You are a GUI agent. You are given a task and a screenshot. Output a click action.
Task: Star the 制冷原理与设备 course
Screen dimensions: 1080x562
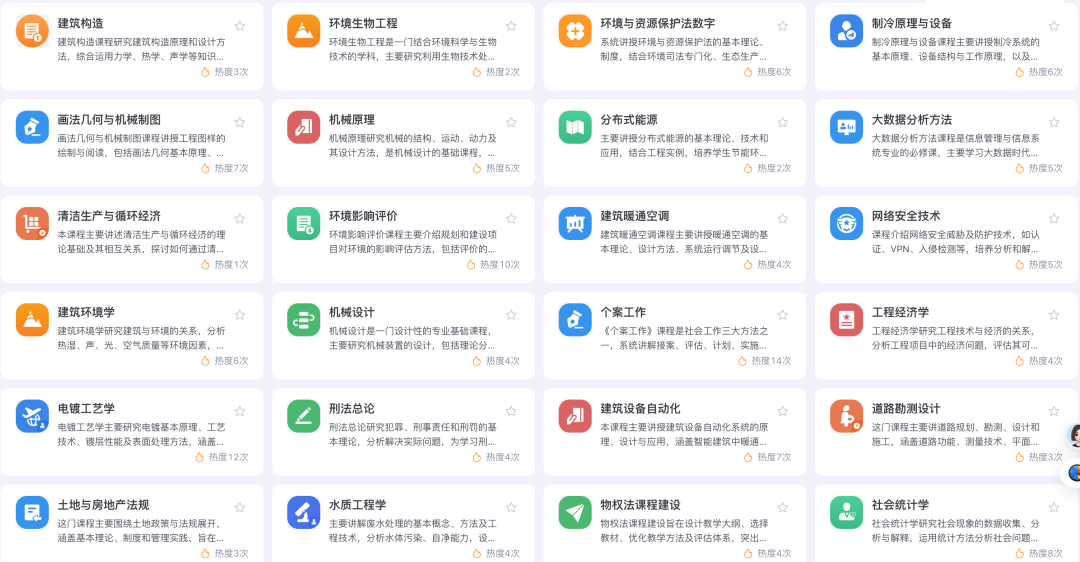(1054, 25)
